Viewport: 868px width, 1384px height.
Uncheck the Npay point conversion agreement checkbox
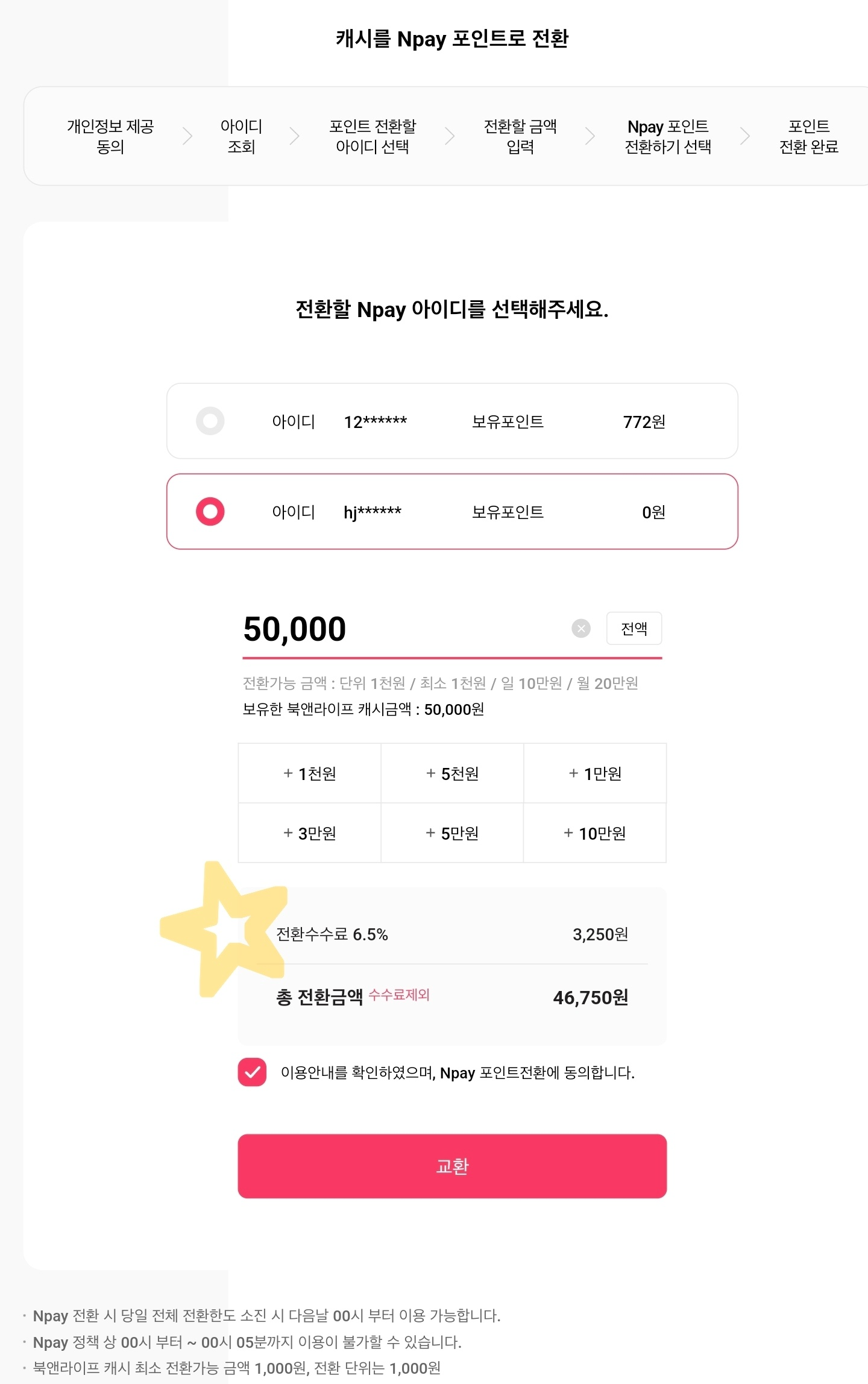tap(252, 1072)
